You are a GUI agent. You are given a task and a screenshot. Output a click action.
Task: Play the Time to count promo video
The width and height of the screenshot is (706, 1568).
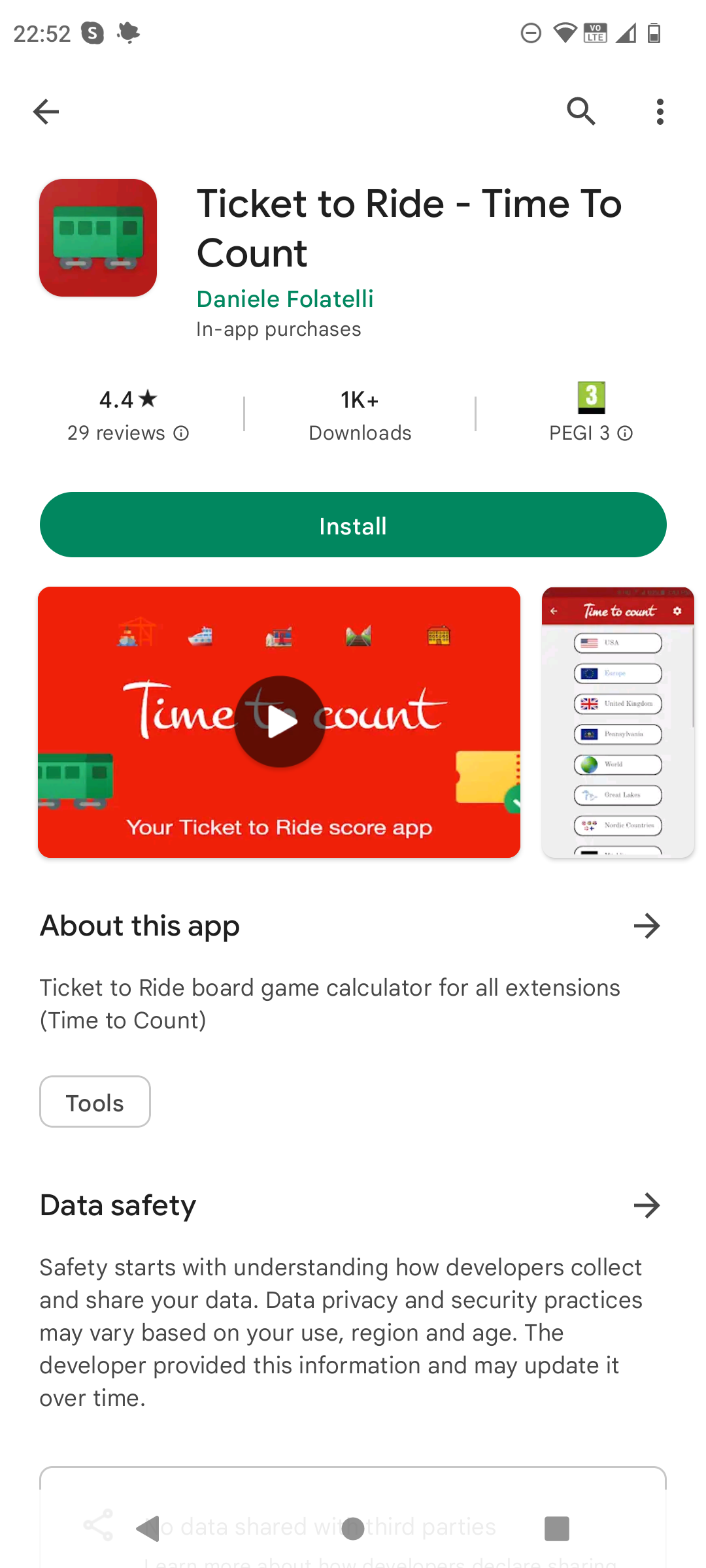pyautogui.click(x=280, y=722)
